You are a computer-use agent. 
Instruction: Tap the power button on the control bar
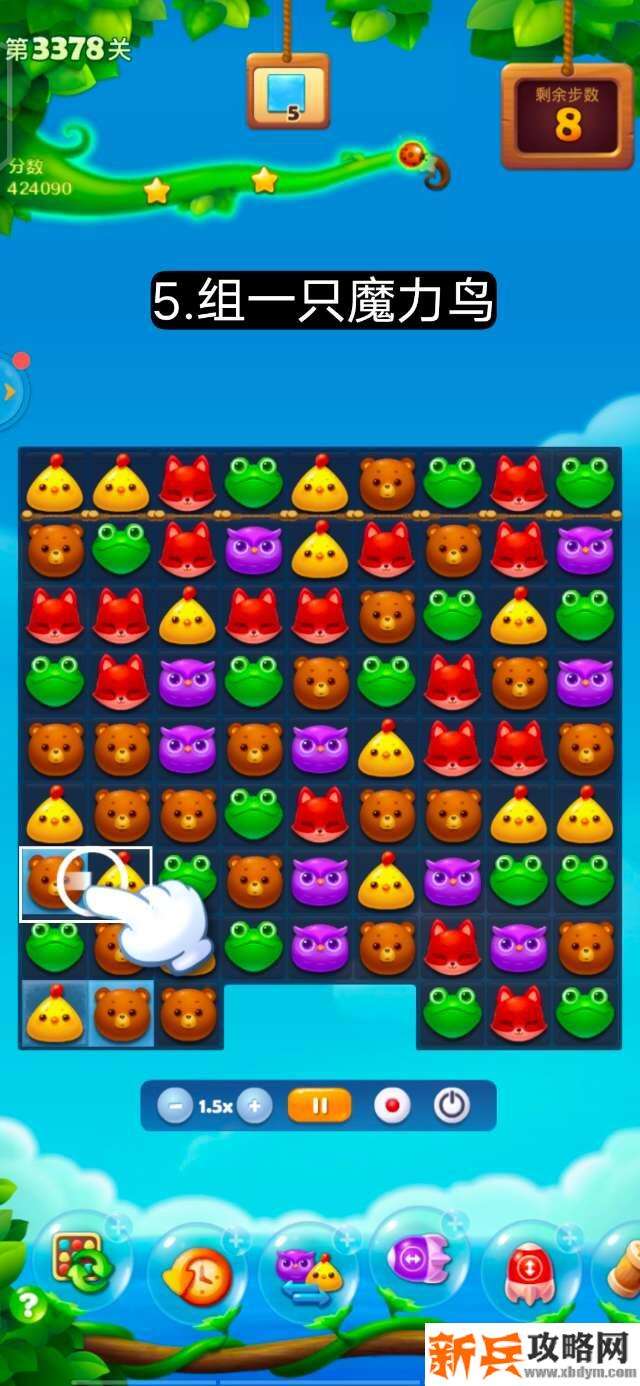click(x=451, y=1106)
